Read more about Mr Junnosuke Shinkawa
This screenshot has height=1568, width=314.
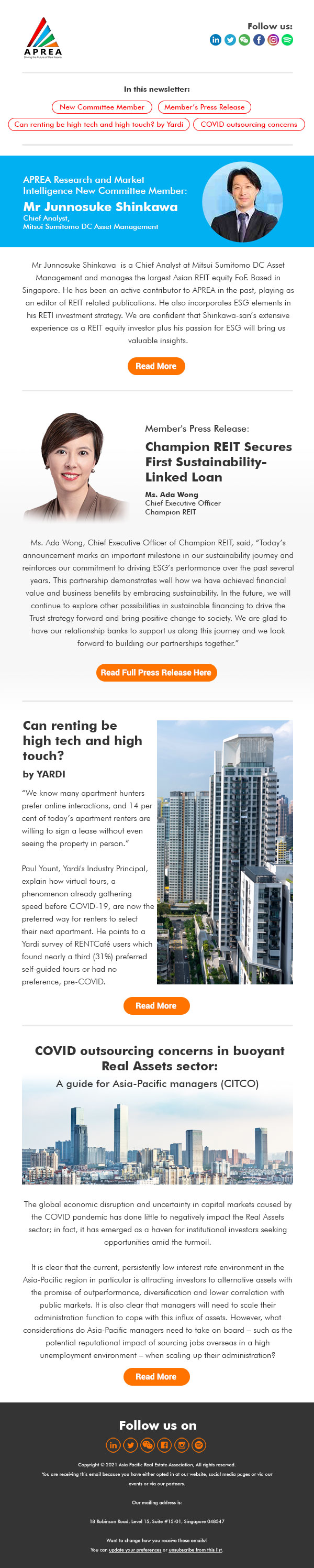tap(156, 366)
